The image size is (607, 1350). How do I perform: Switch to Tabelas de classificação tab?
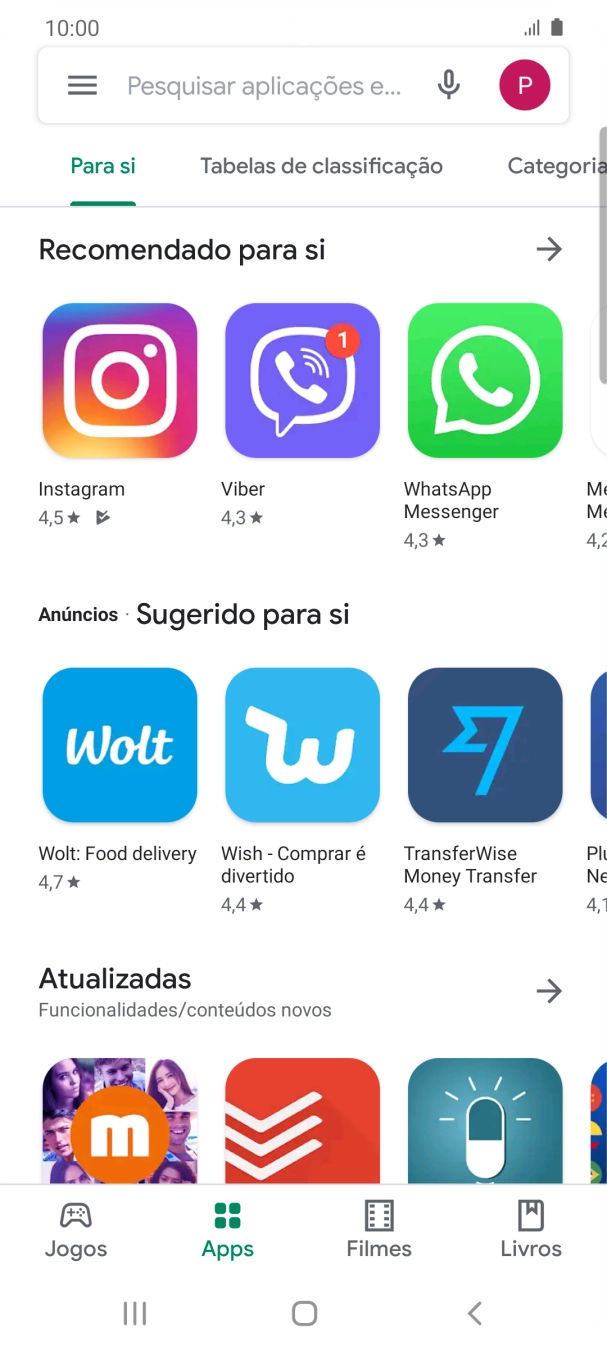tap(321, 166)
